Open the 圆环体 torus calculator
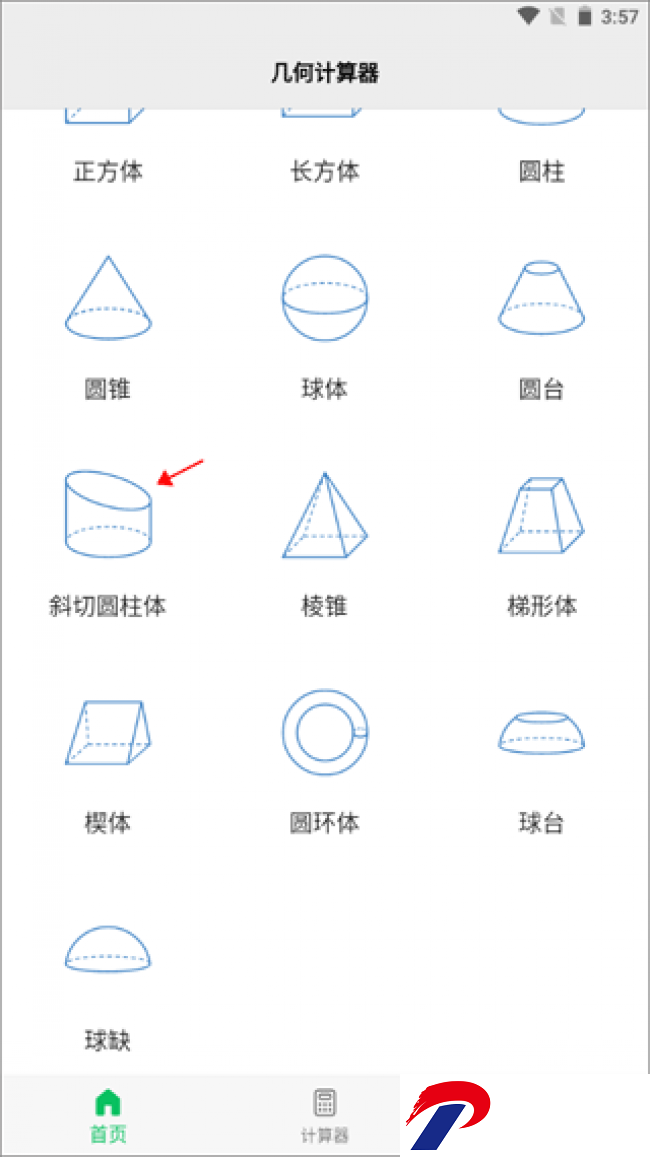The height and width of the screenshot is (1157, 650). click(325, 761)
